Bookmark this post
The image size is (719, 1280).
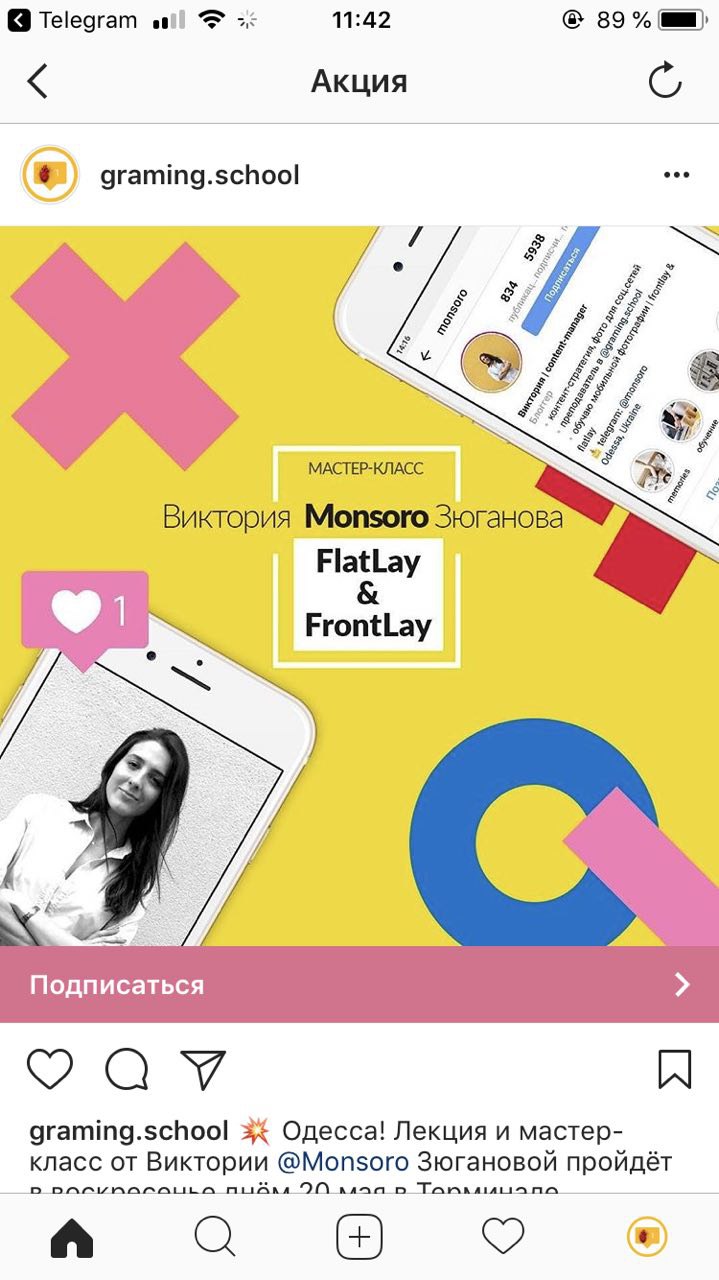click(675, 1069)
